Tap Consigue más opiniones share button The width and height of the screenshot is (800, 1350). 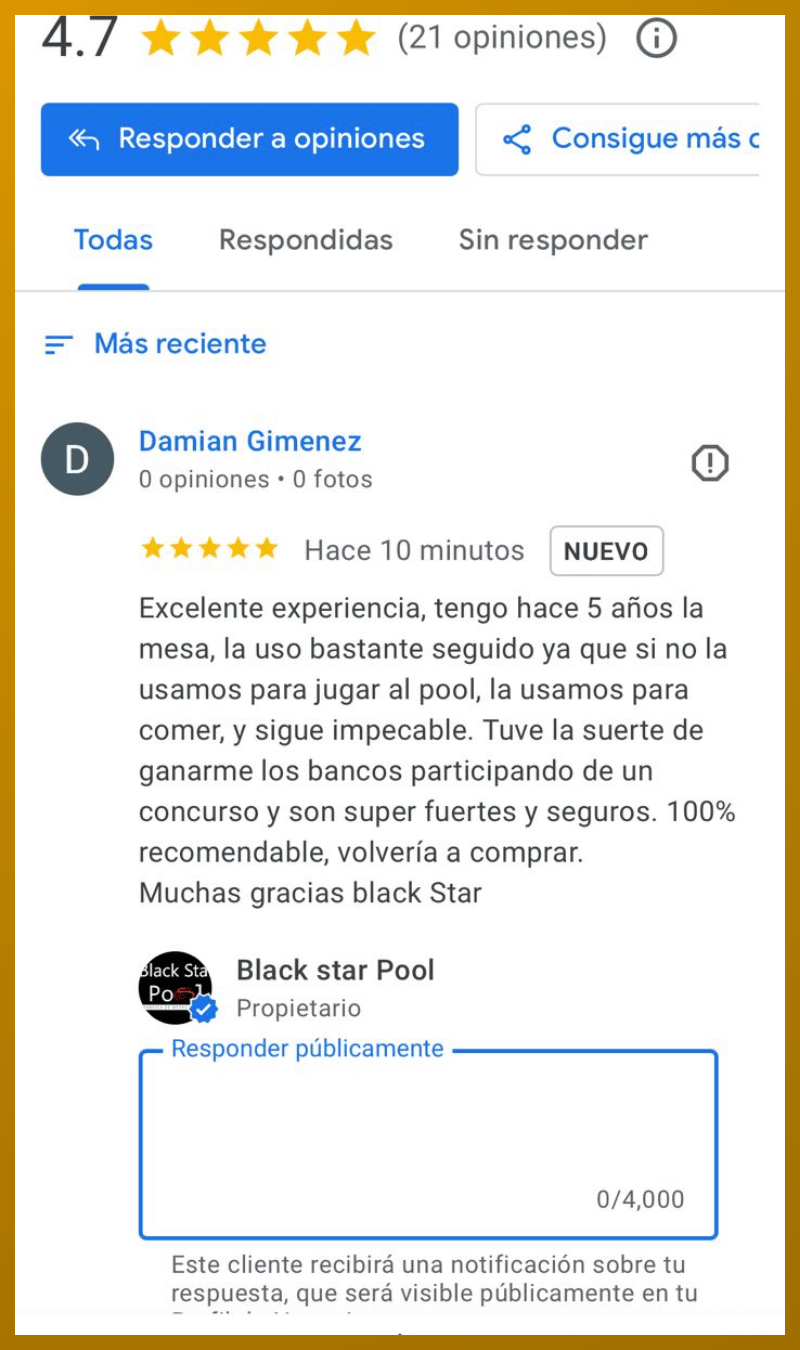pos(617,139)
